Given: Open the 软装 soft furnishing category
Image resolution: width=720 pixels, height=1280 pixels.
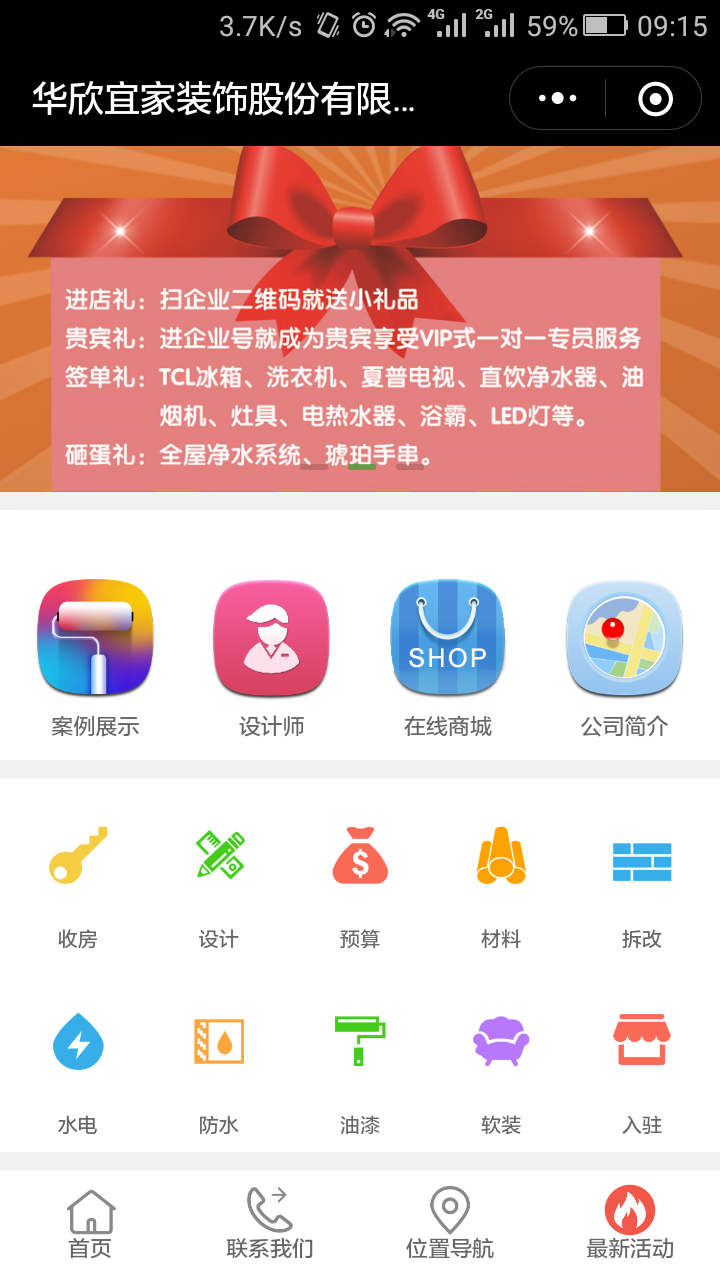Looking at the screenshot, I should [501, 1042].
